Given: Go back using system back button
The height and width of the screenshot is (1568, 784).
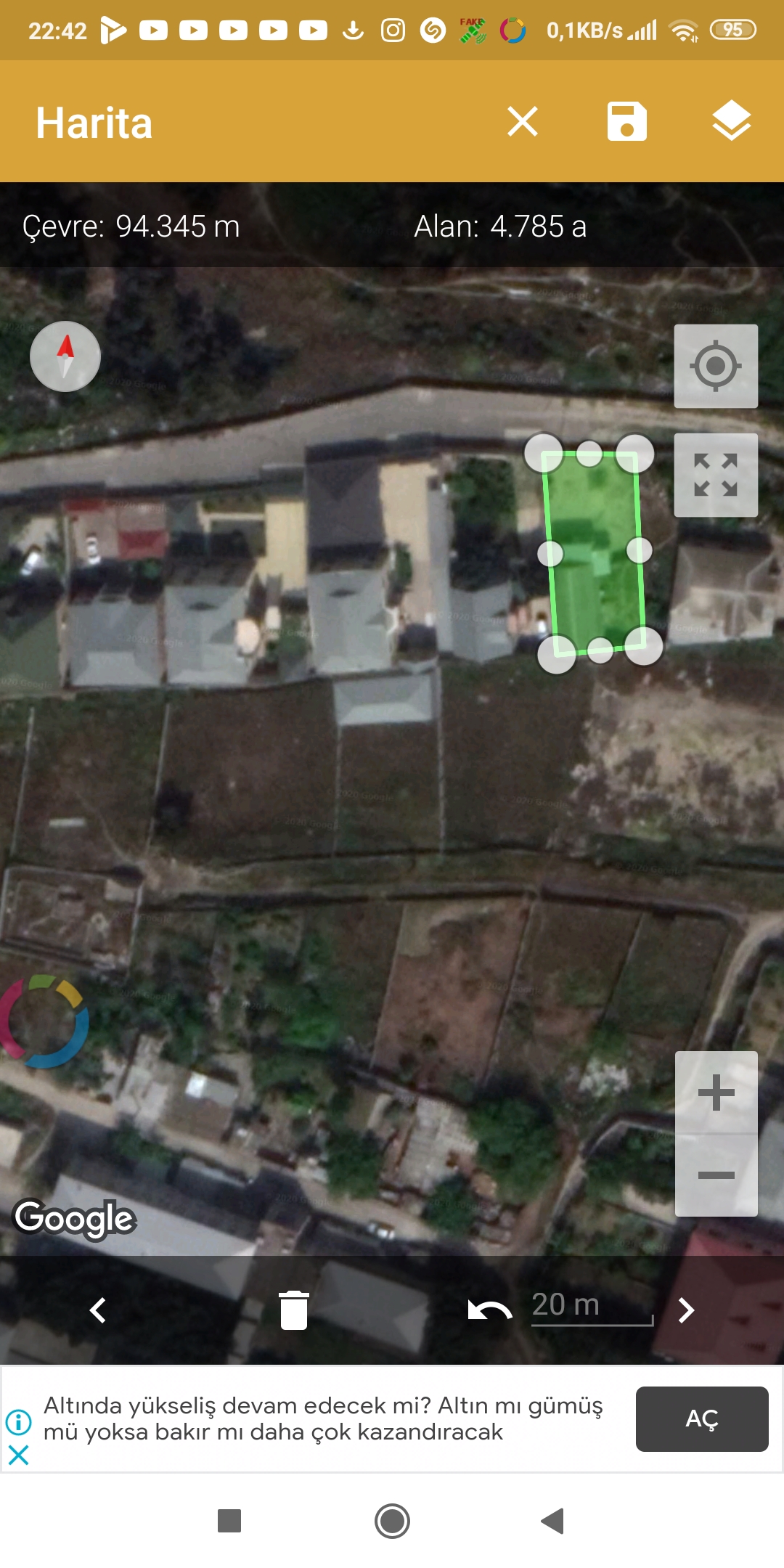Looking at the screenshot, I should click(x=553, y=1521).
